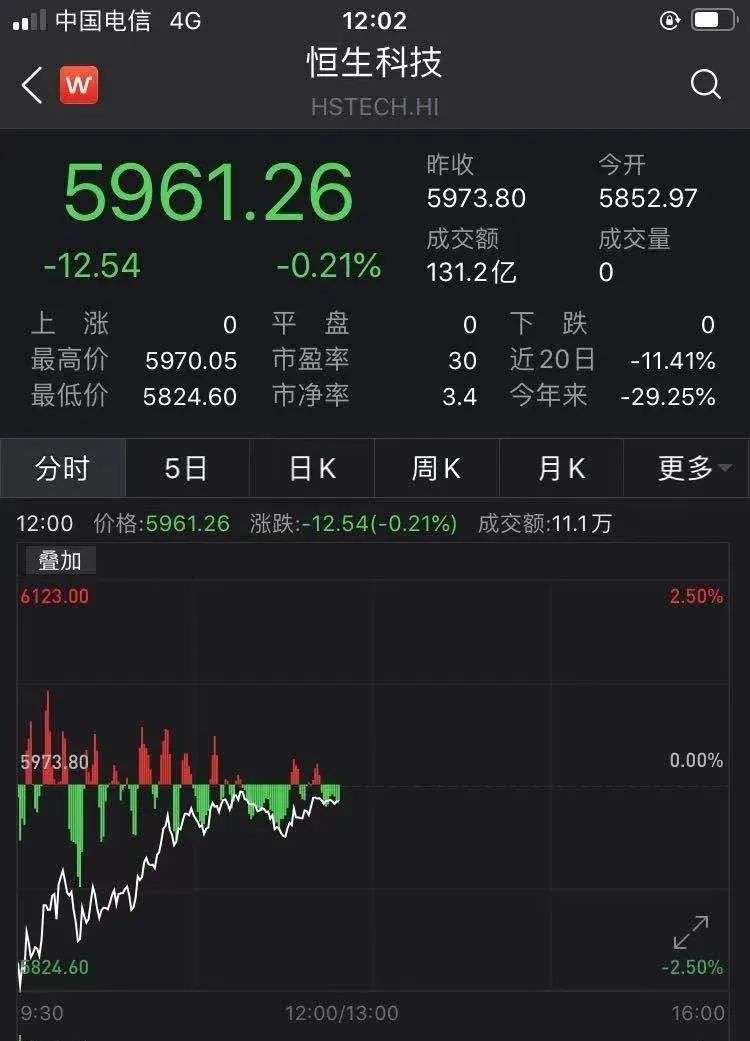
Task: Select the 5日 chart tab
Action: pyautogui.click(x=187, y=468)
